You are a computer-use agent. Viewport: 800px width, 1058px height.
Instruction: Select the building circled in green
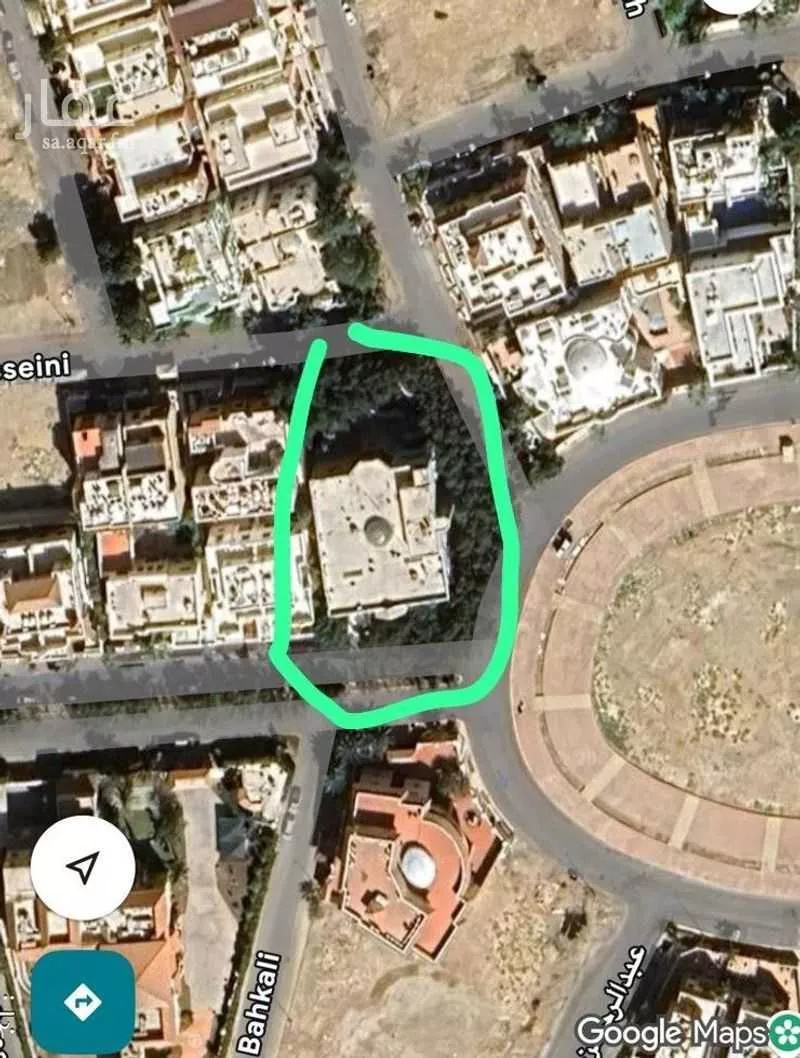coord(378,540)
